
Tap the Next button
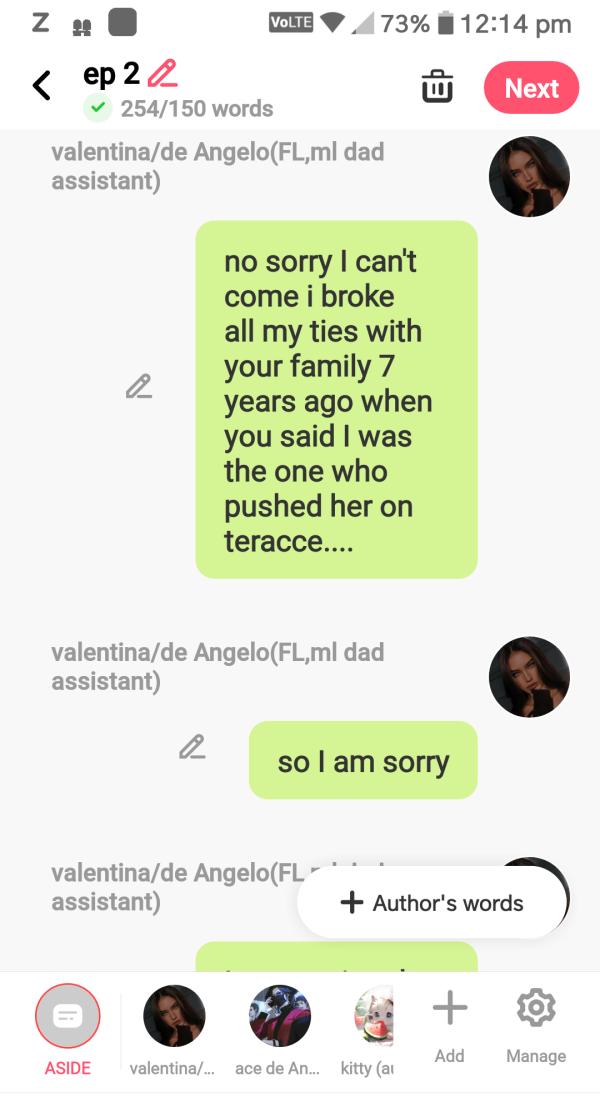tap(531, 88)
